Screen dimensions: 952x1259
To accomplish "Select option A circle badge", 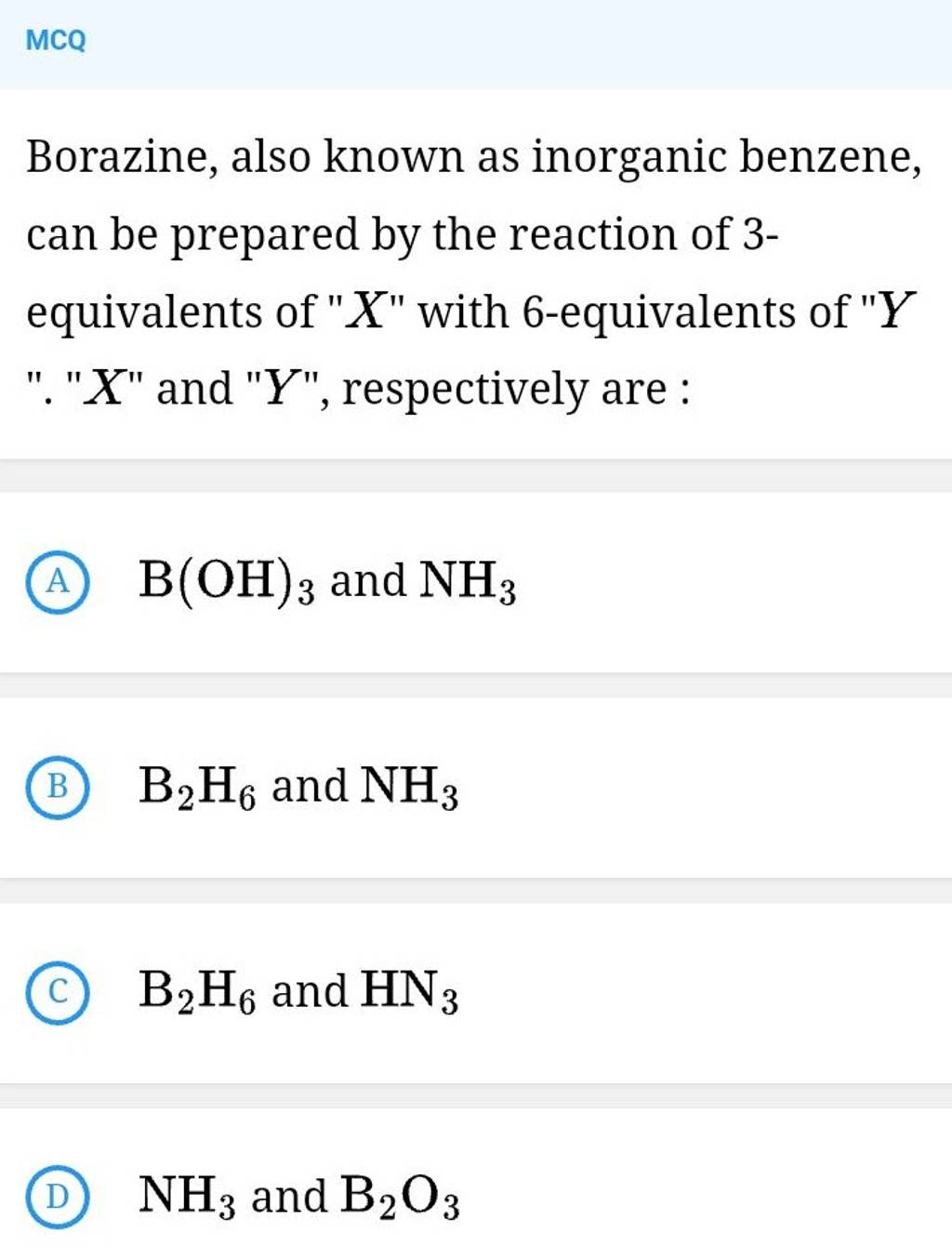I will pyautogui.click(x=59, y=581).
